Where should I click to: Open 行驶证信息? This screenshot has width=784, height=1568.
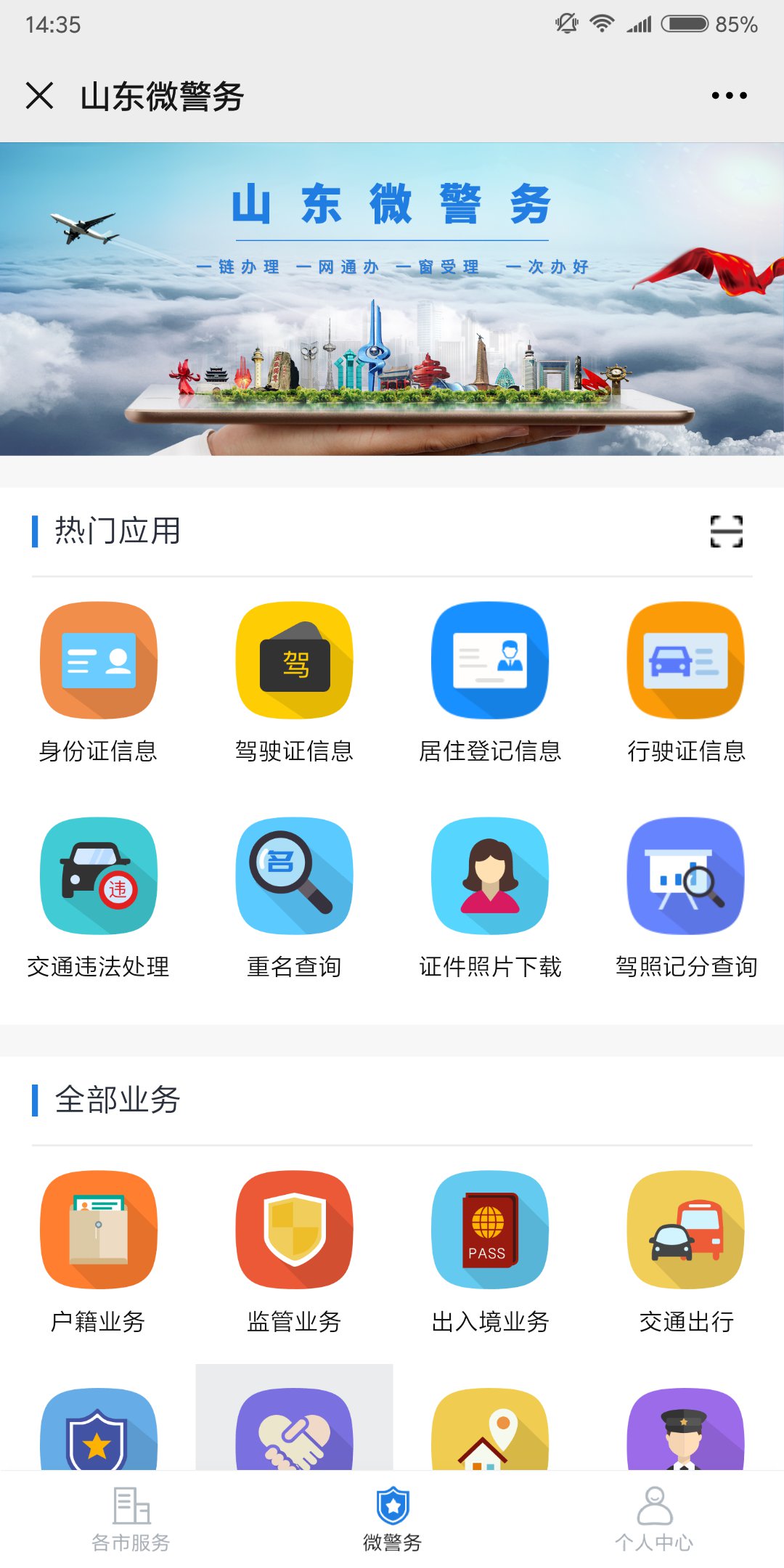click(686, 661)
